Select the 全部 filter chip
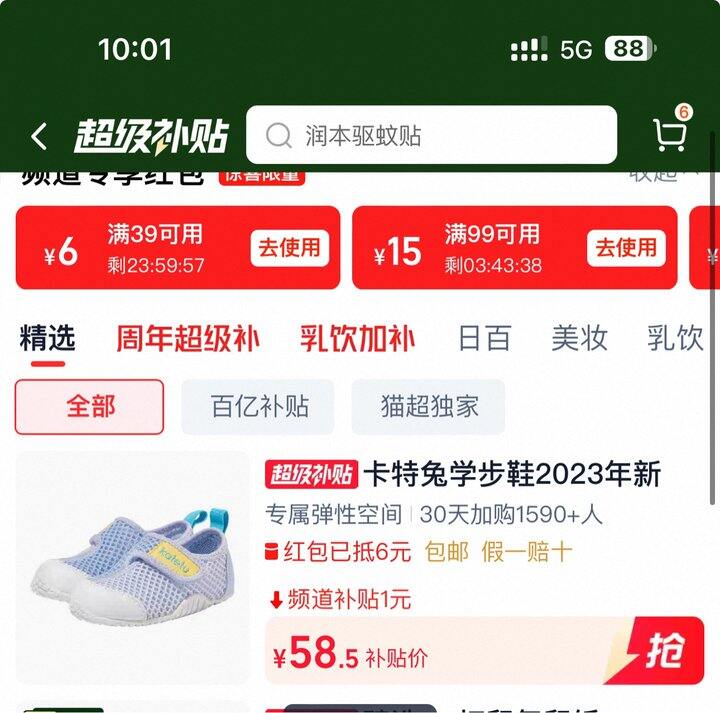This screenshot has height=713, width=720. (x=90, y=407)
